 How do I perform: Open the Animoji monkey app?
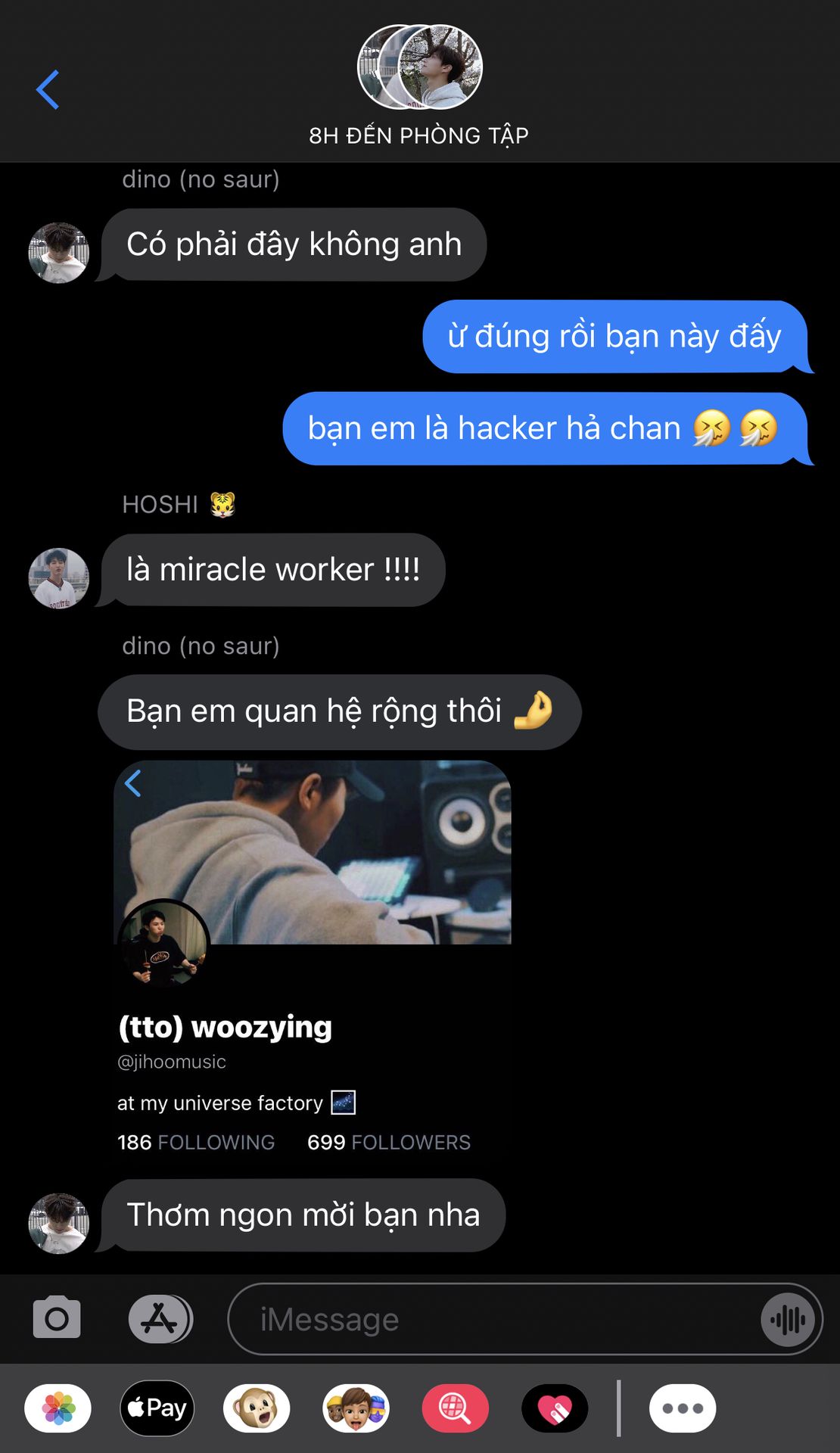point(257,1408)
